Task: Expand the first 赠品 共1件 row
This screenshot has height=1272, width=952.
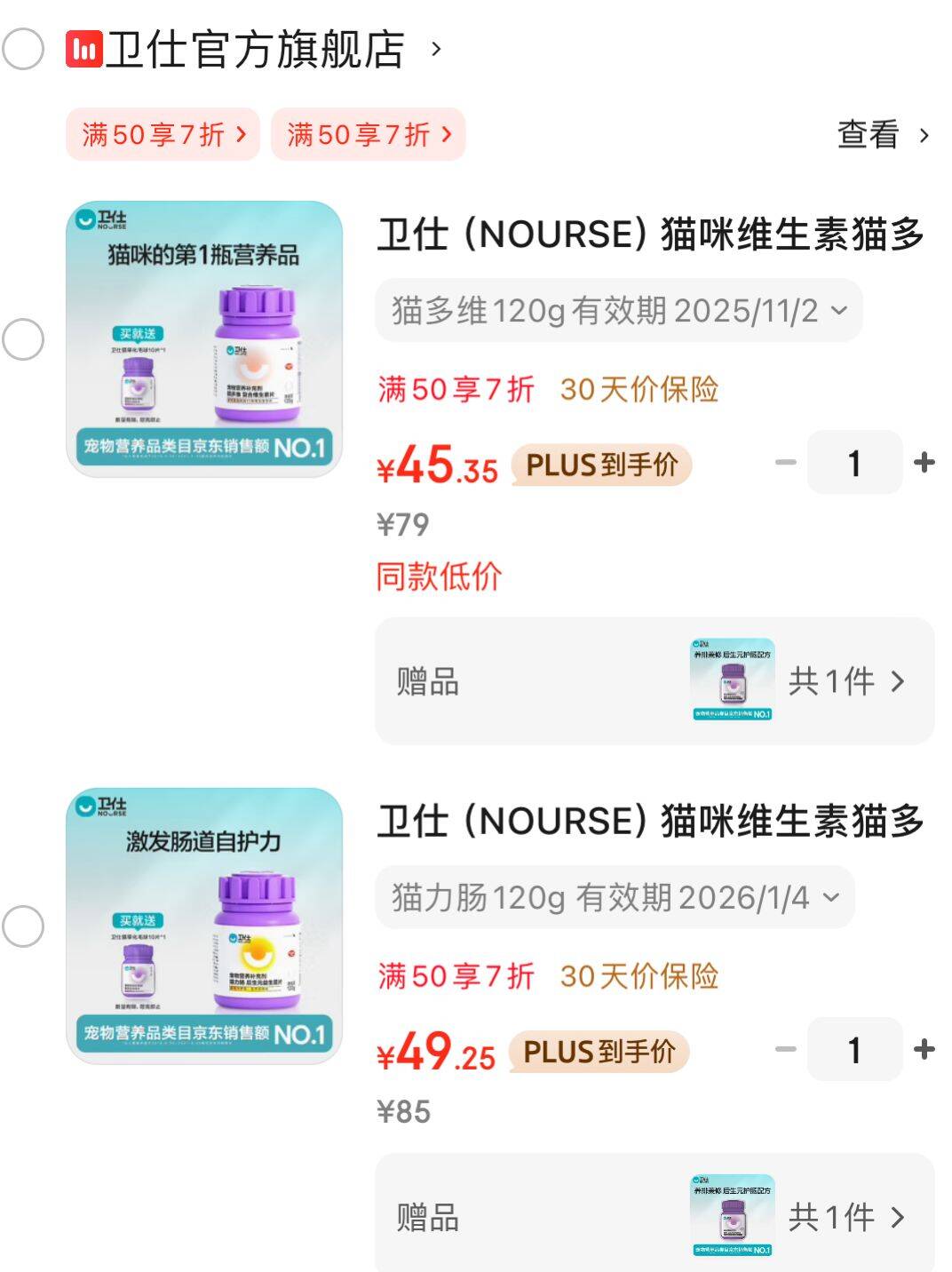Action: click(x=844, y=680)
